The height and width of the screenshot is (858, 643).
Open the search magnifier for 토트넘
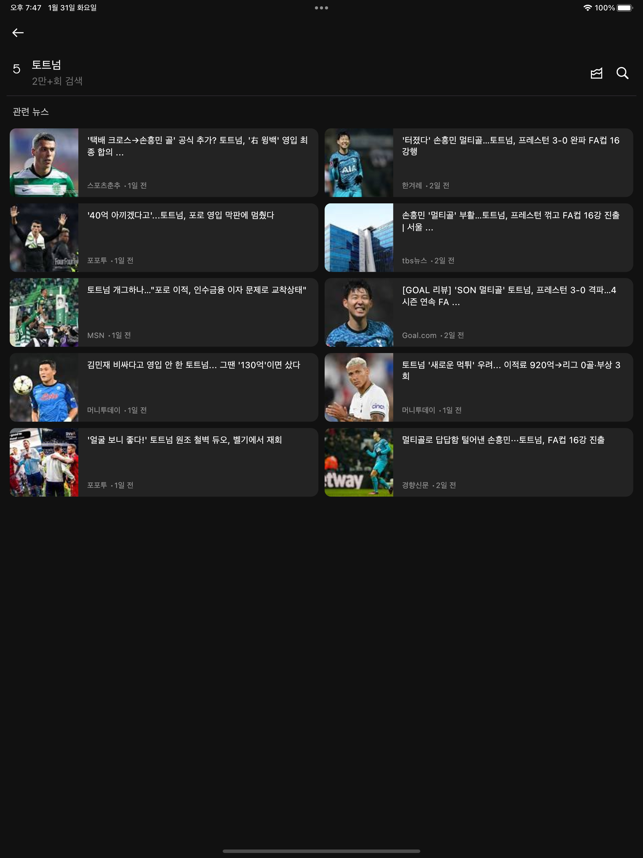point(622,73)
